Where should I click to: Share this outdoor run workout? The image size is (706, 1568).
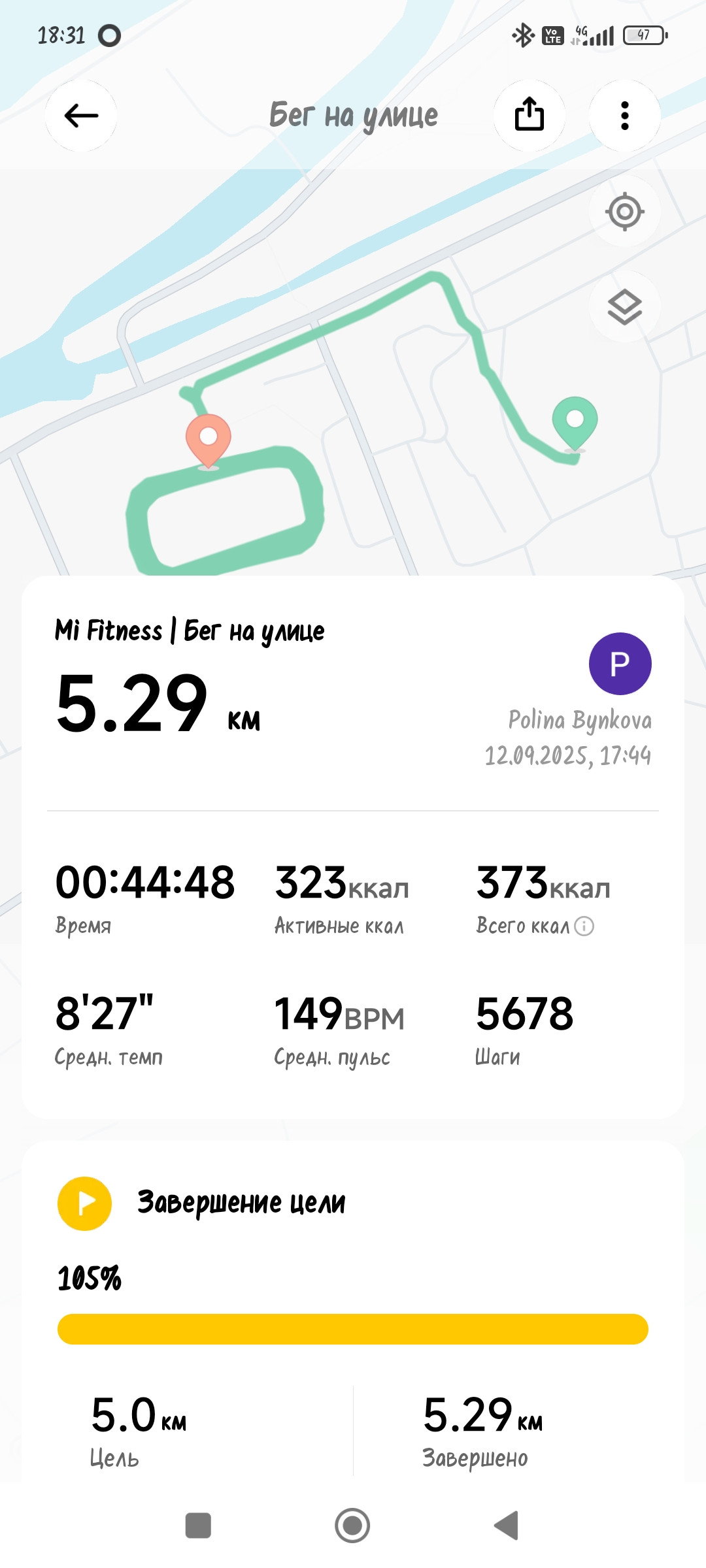pyautogui.click(x=529, y=116)
